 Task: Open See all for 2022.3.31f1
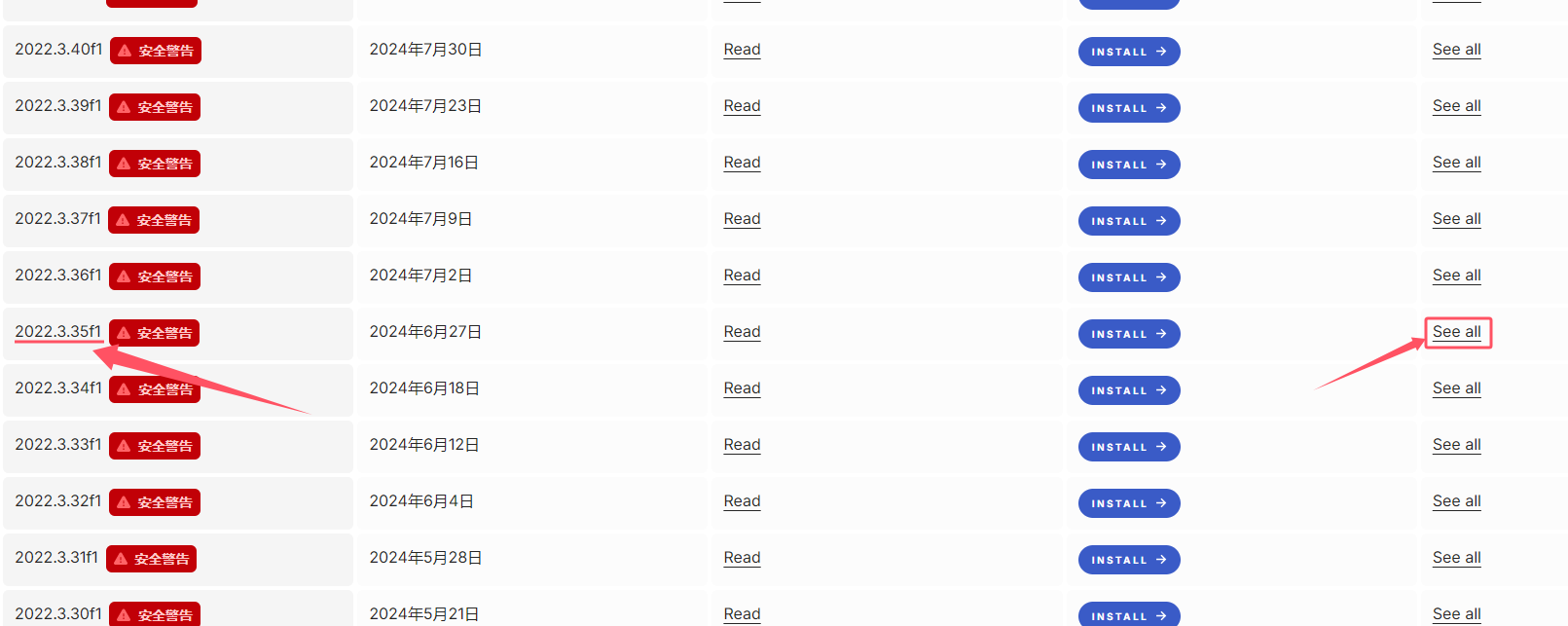tap(1456, 558)
